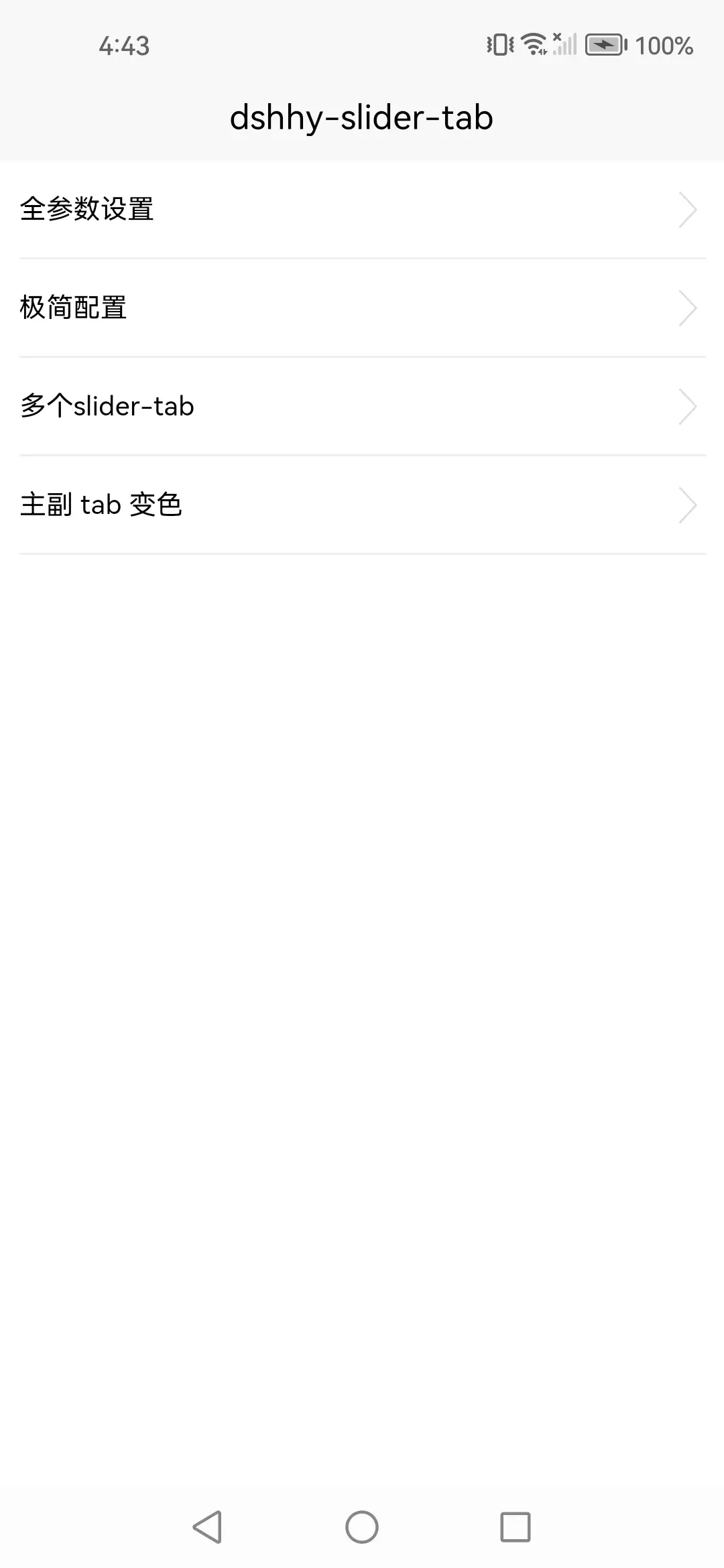Open the recent apps view
724x1568 pixels.
tap(516, 1527)
